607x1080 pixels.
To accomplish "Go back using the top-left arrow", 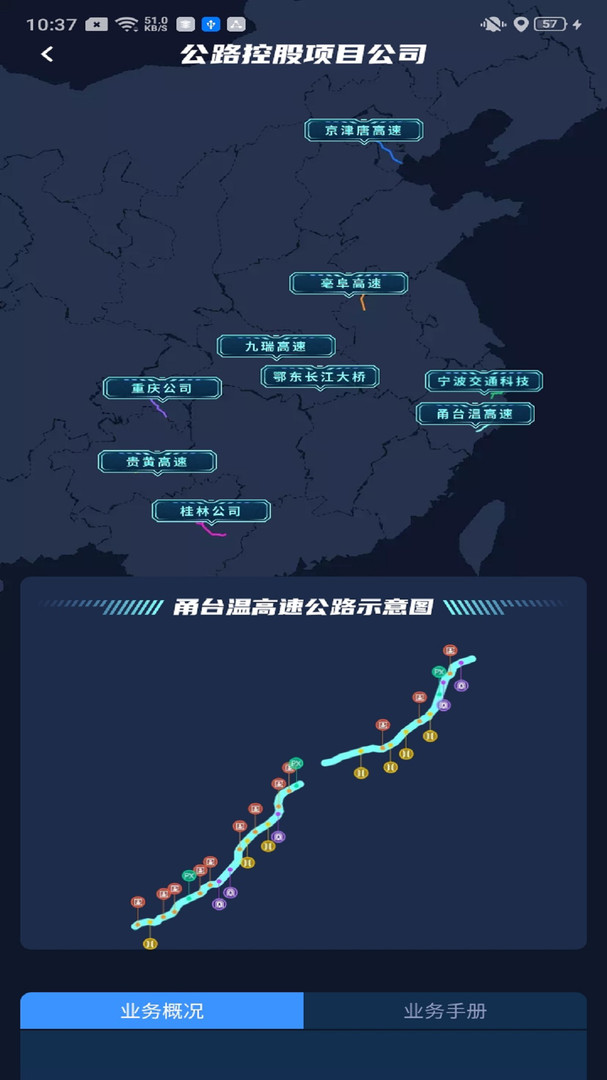I will click(x=47, y=55).
